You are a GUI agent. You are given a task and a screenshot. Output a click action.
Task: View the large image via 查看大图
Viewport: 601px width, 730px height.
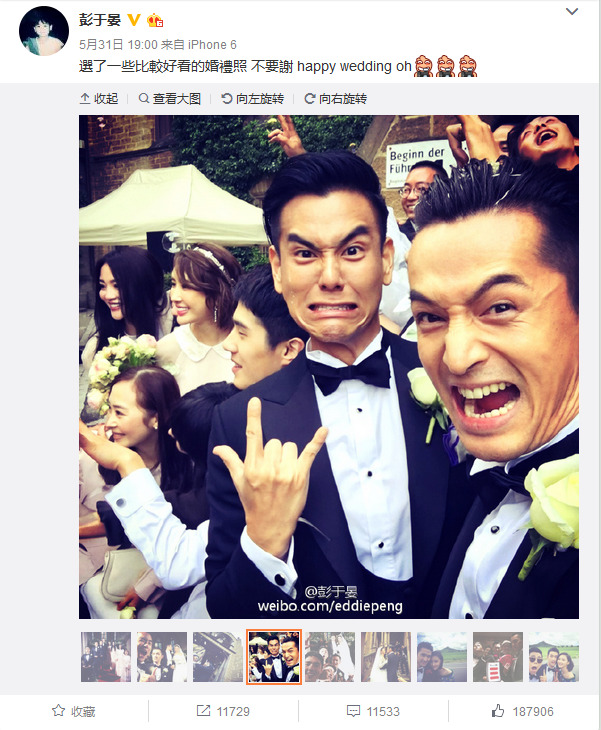click(x=170, y=99)
